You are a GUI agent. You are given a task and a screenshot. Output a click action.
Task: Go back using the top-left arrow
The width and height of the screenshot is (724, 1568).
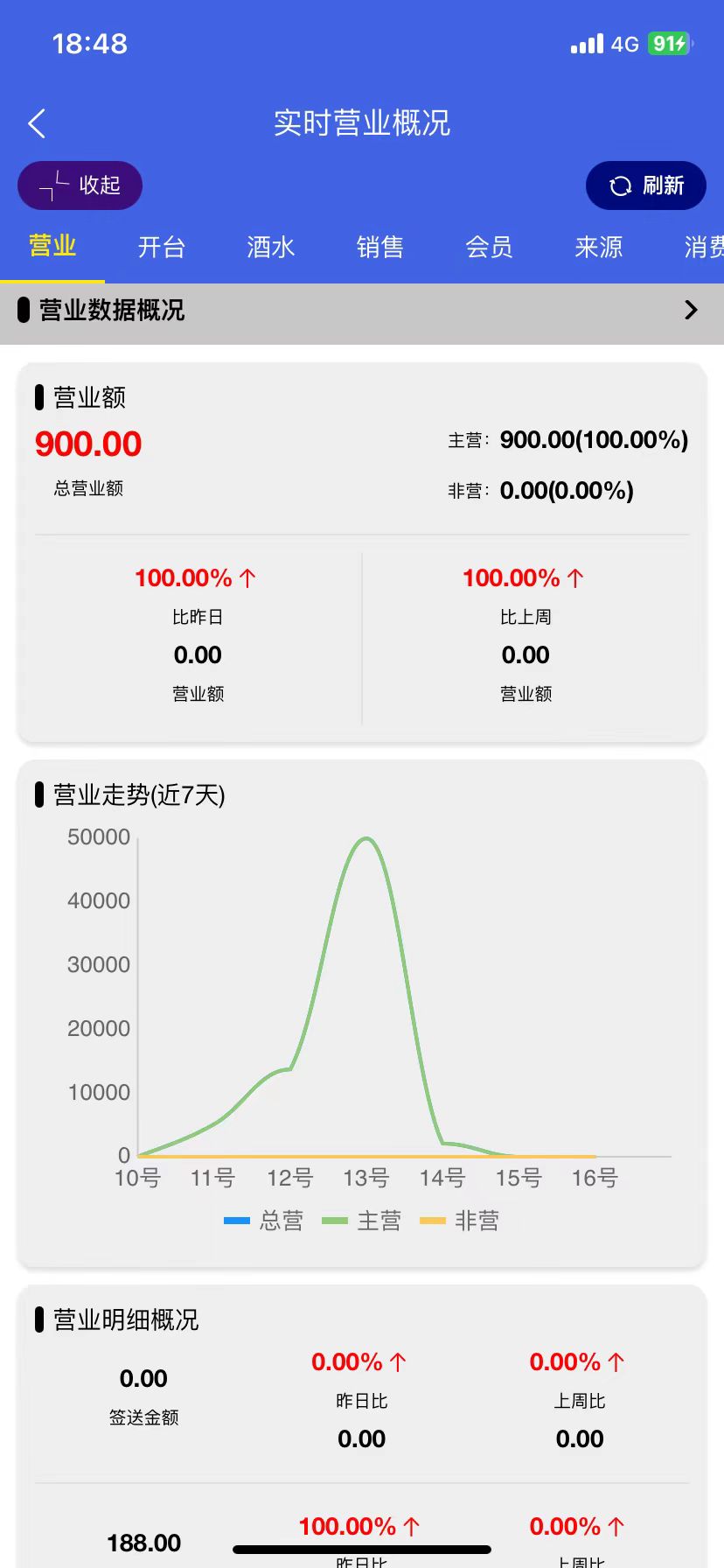37,123
